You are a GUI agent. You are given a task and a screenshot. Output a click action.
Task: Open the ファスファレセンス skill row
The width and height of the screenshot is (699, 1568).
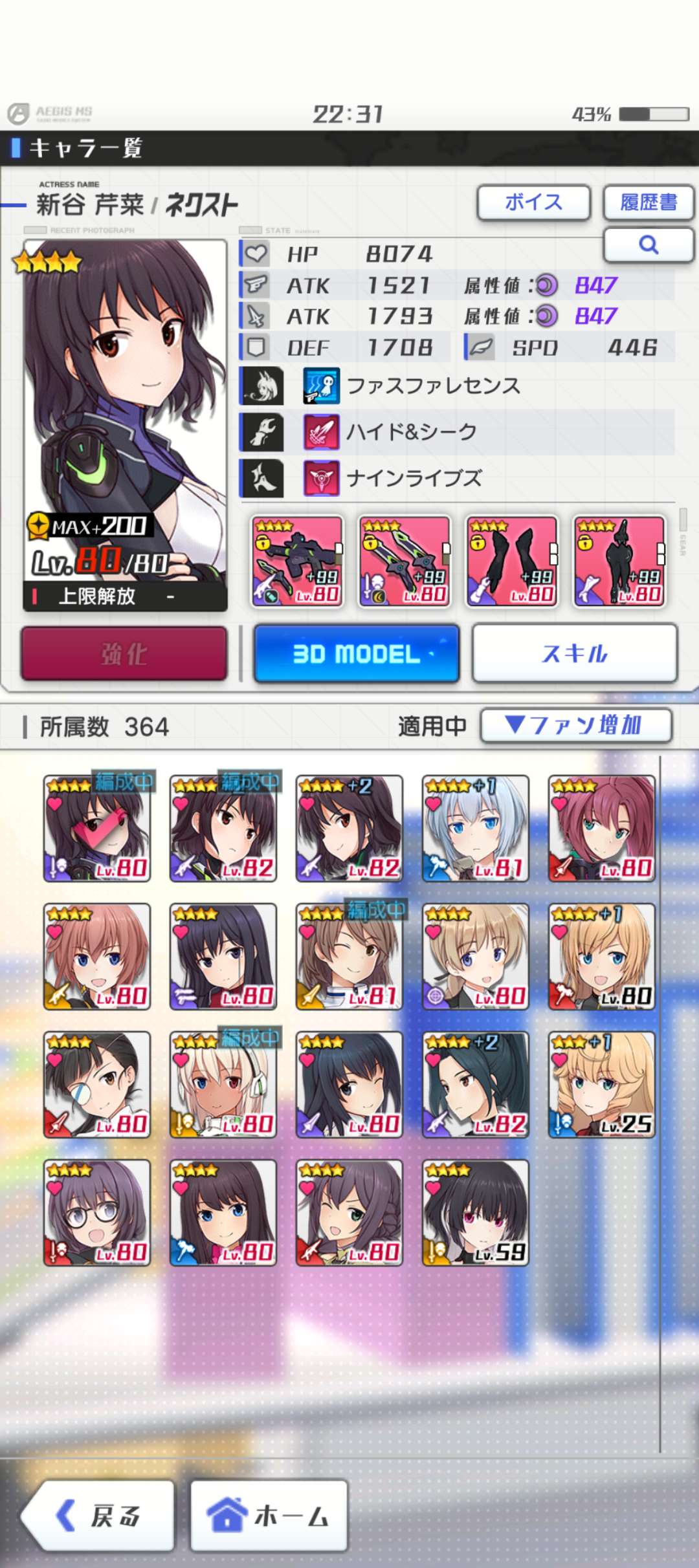point(432,386)
